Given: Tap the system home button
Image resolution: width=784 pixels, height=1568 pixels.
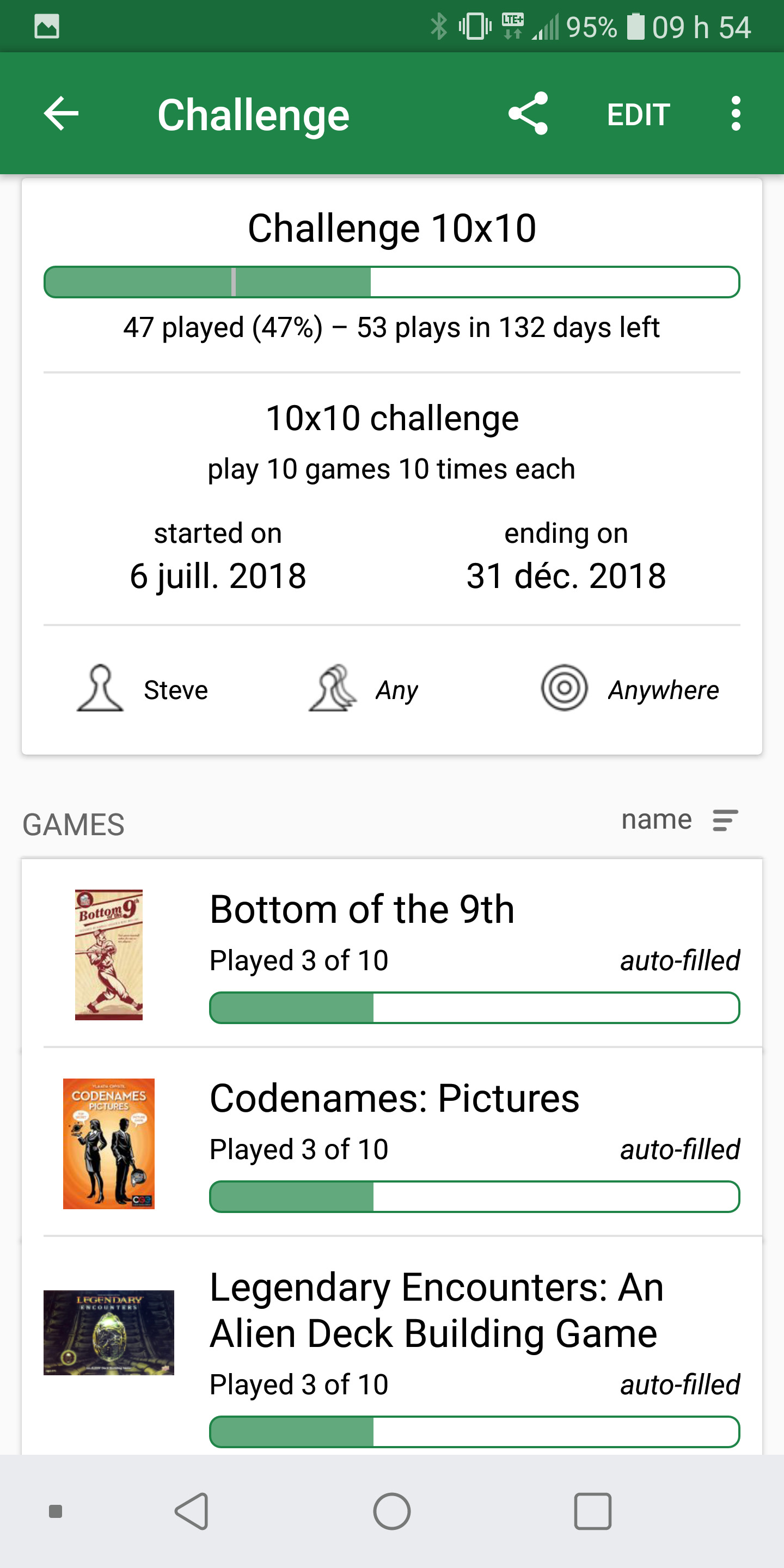Looking at the screenshot, I should pos(392,1511).
